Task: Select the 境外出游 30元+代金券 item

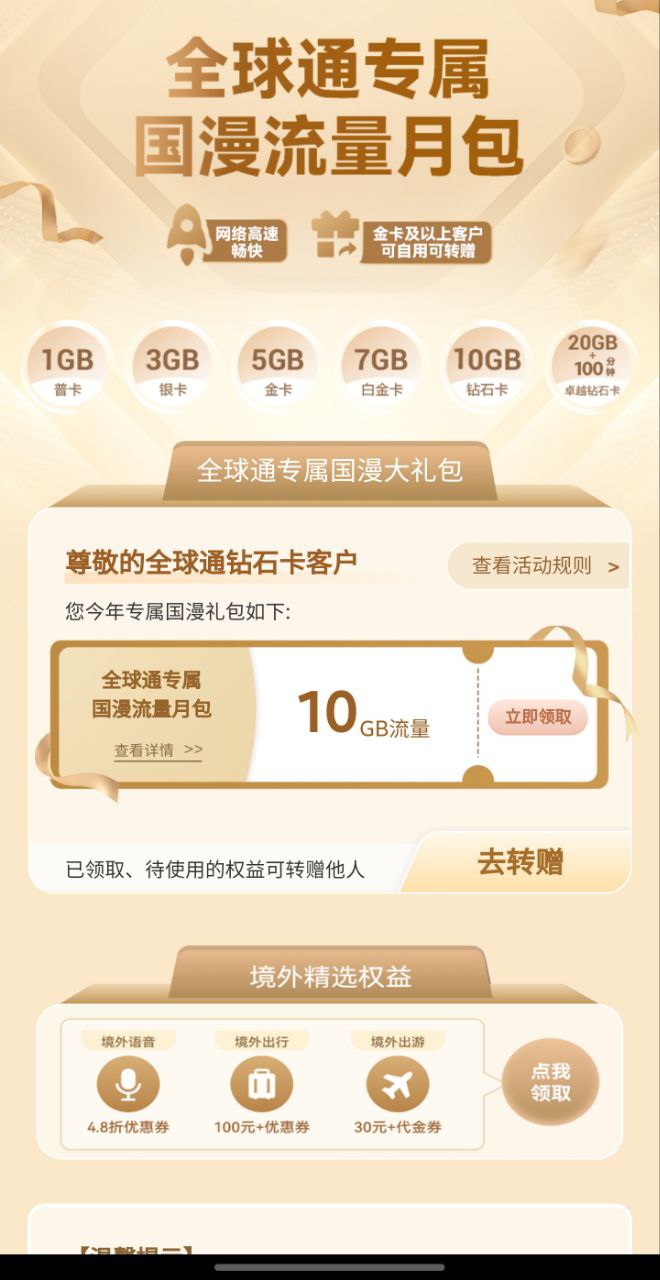Action: pos(398,1084)
